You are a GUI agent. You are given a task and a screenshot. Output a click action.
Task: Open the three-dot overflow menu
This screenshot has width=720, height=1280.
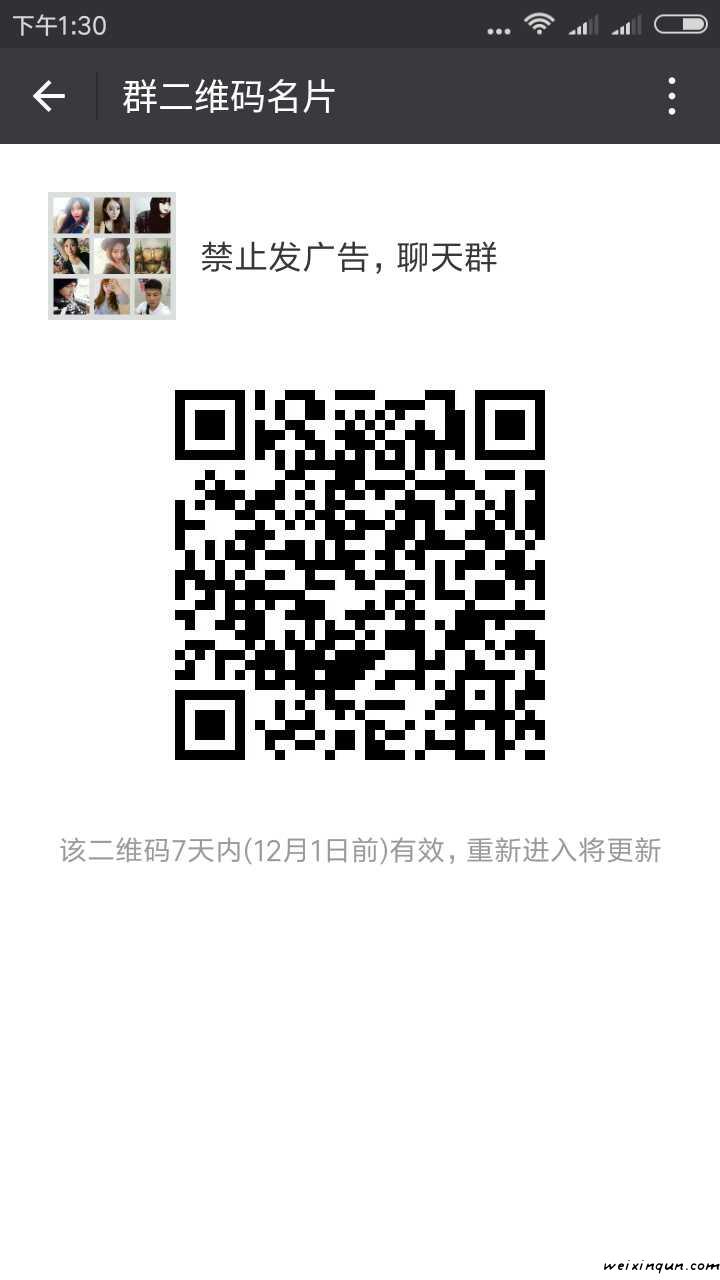coord(672,96)
